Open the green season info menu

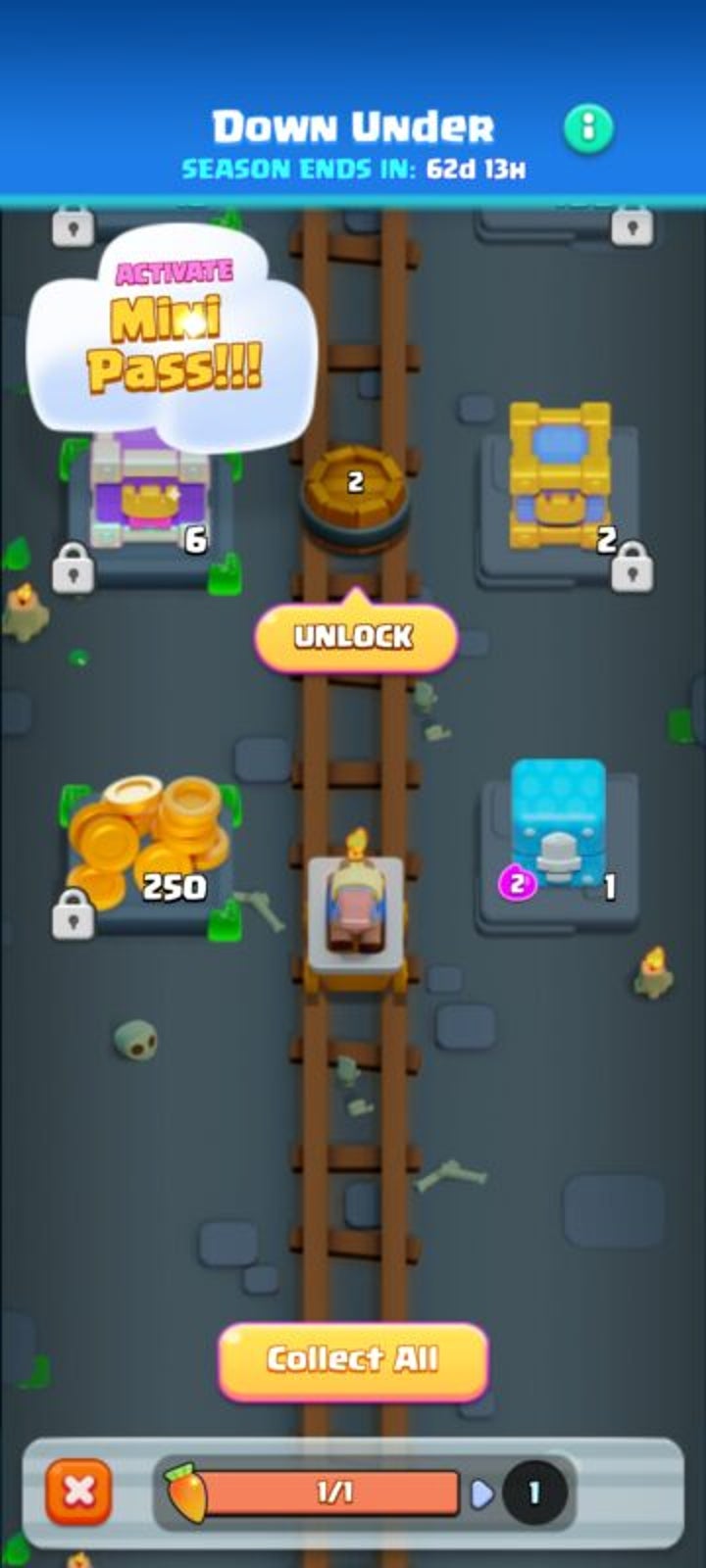(x=588, y=127)
